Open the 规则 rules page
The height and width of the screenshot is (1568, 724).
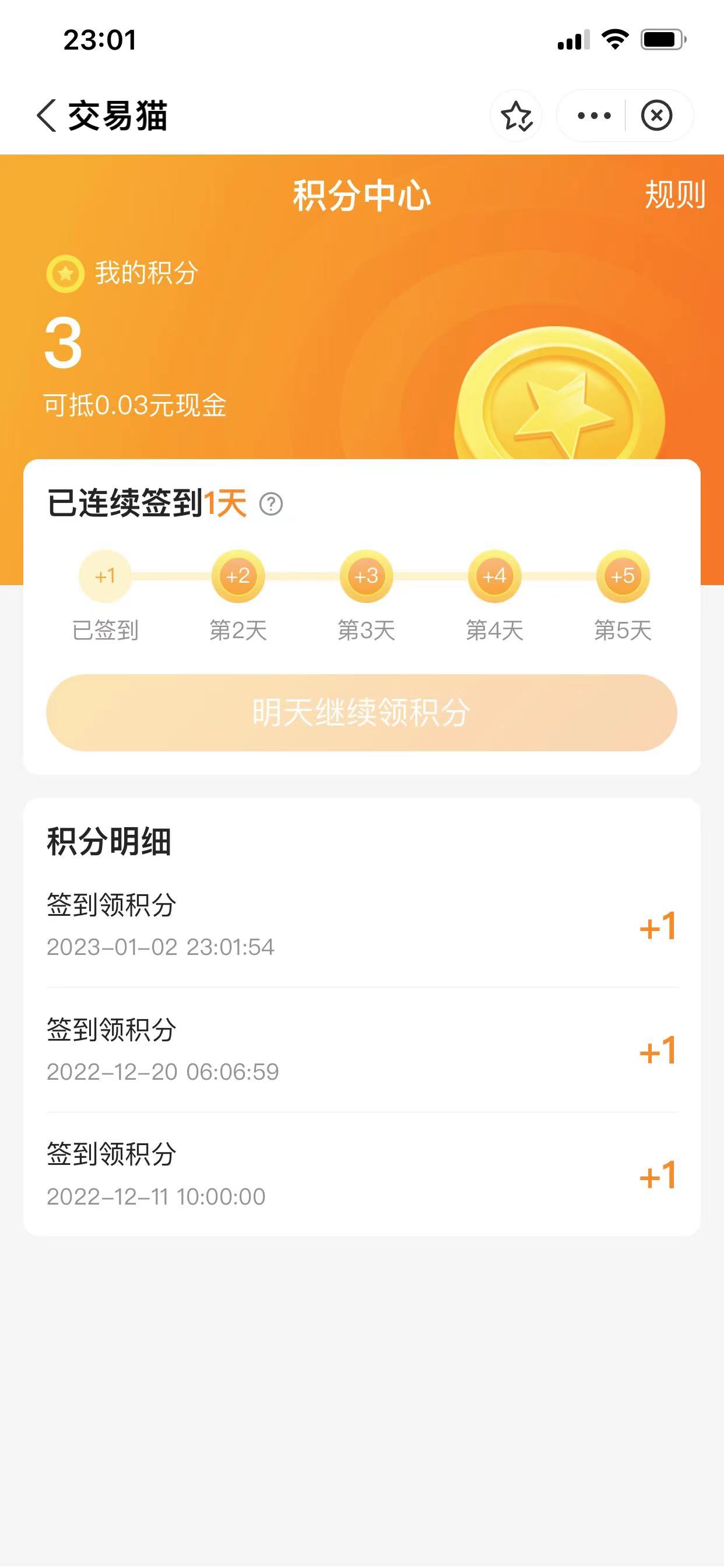click(x=674, y=195)
